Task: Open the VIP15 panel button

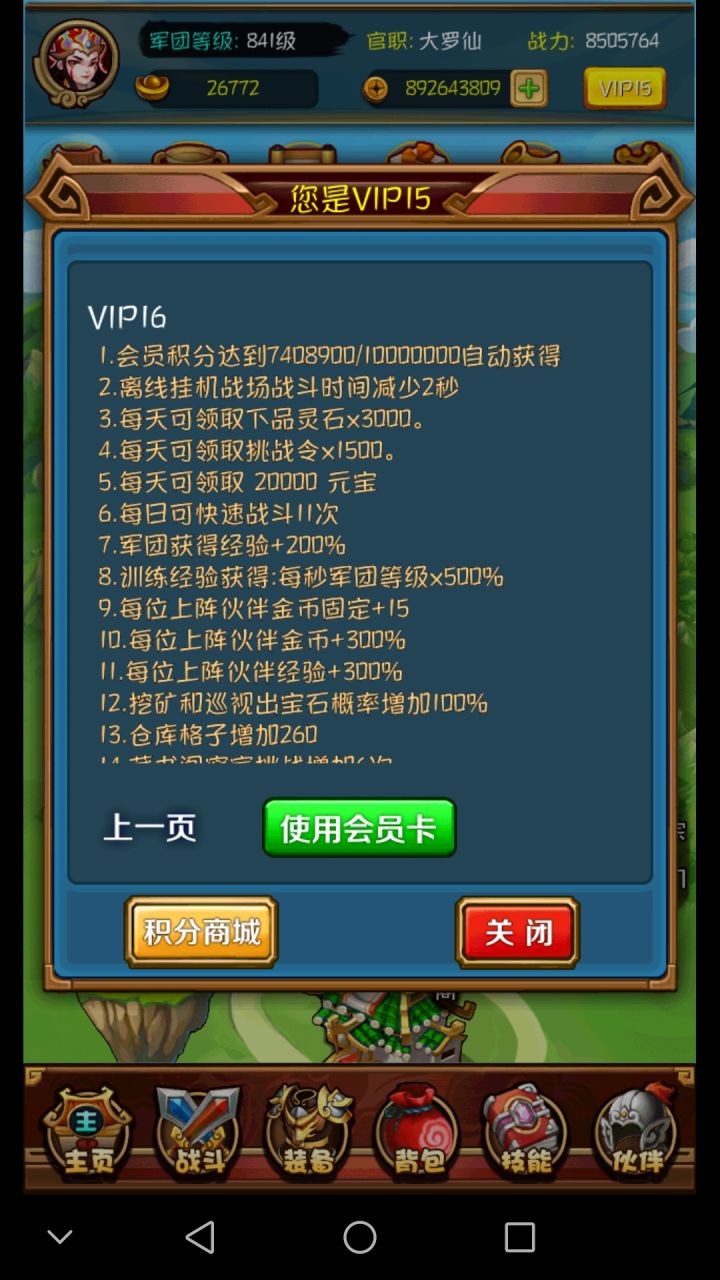Action: [x=624, y=88]
